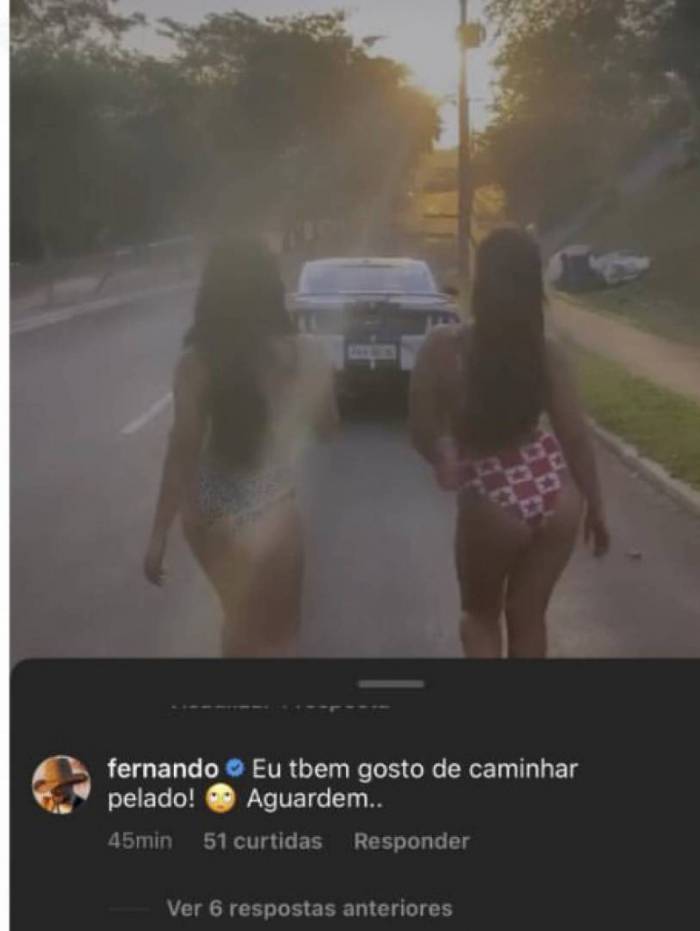Expand Ver 6 respostas anteriores

309,908
